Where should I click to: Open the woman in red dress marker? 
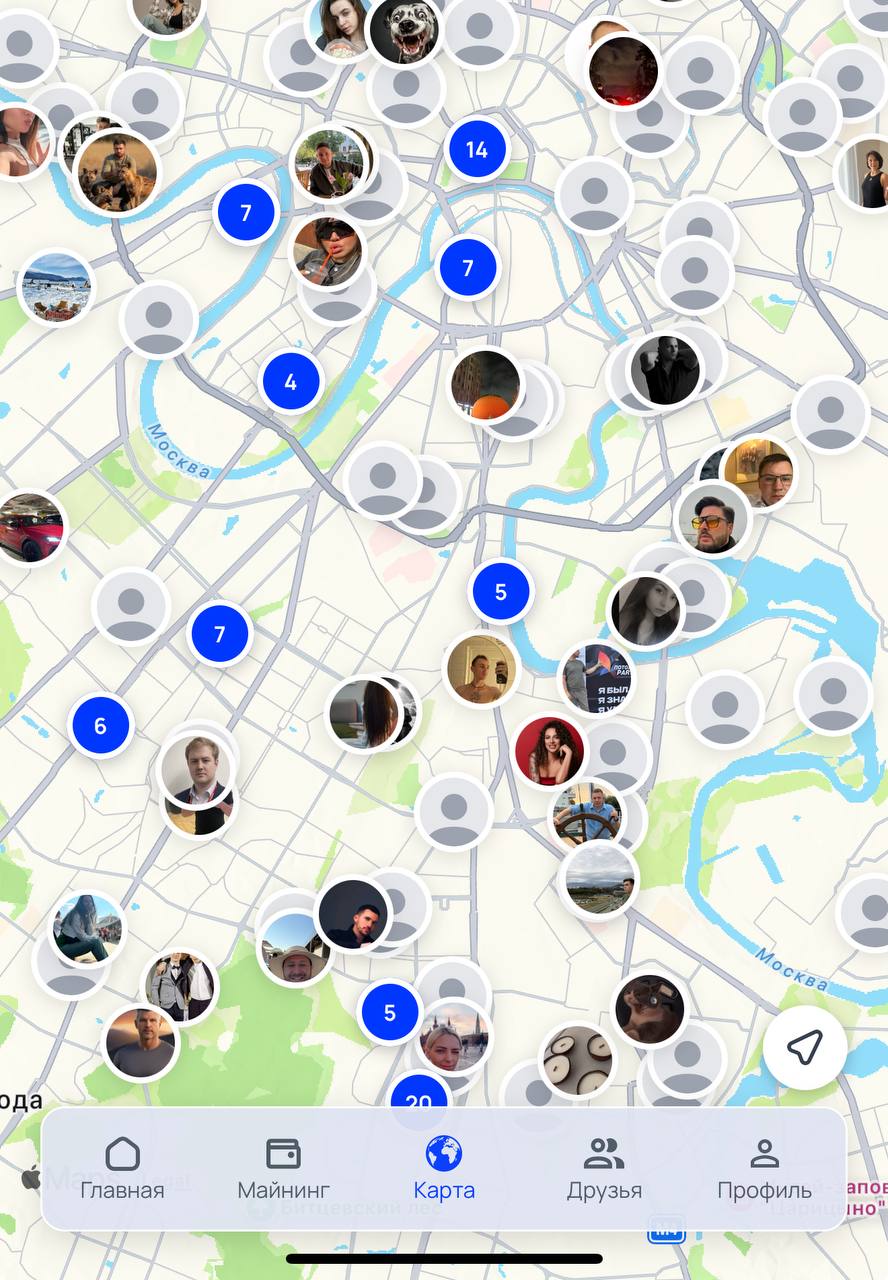pyautogui.click(x=549, y=752)
